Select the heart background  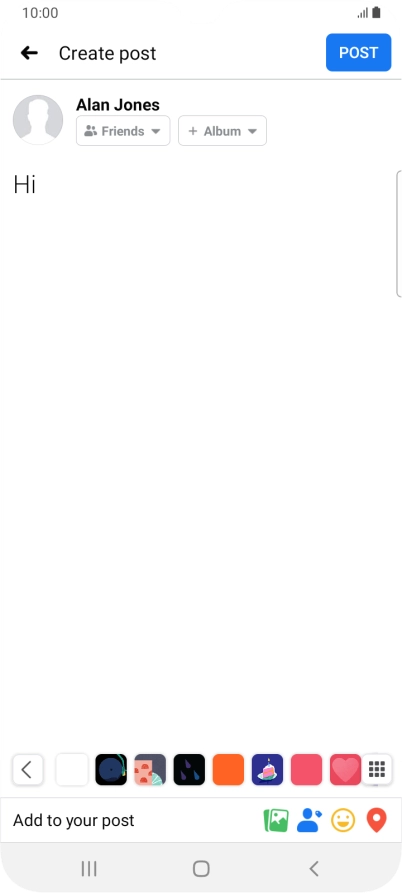(x=345, y=769)
